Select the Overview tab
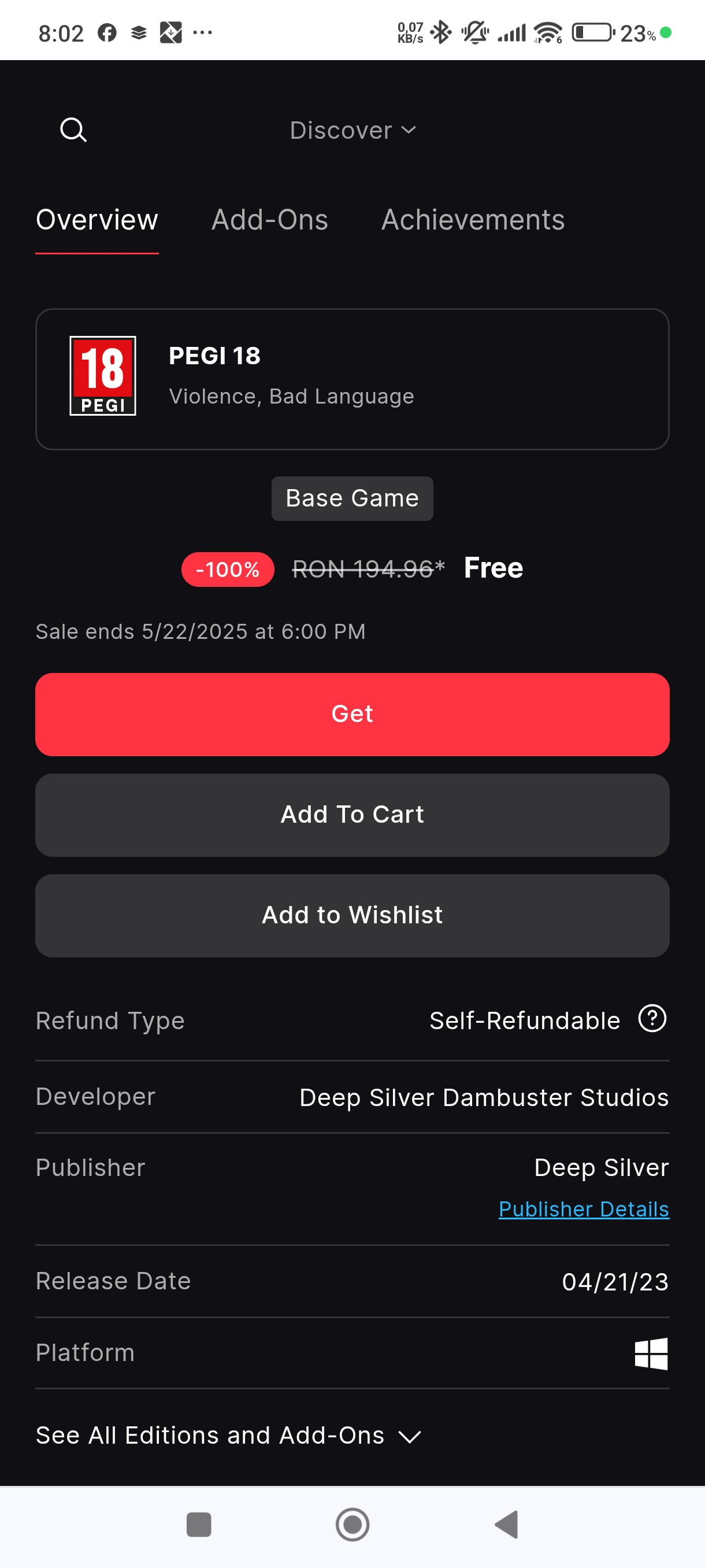Screen dimensions: 705x1568 coord(97,220)
